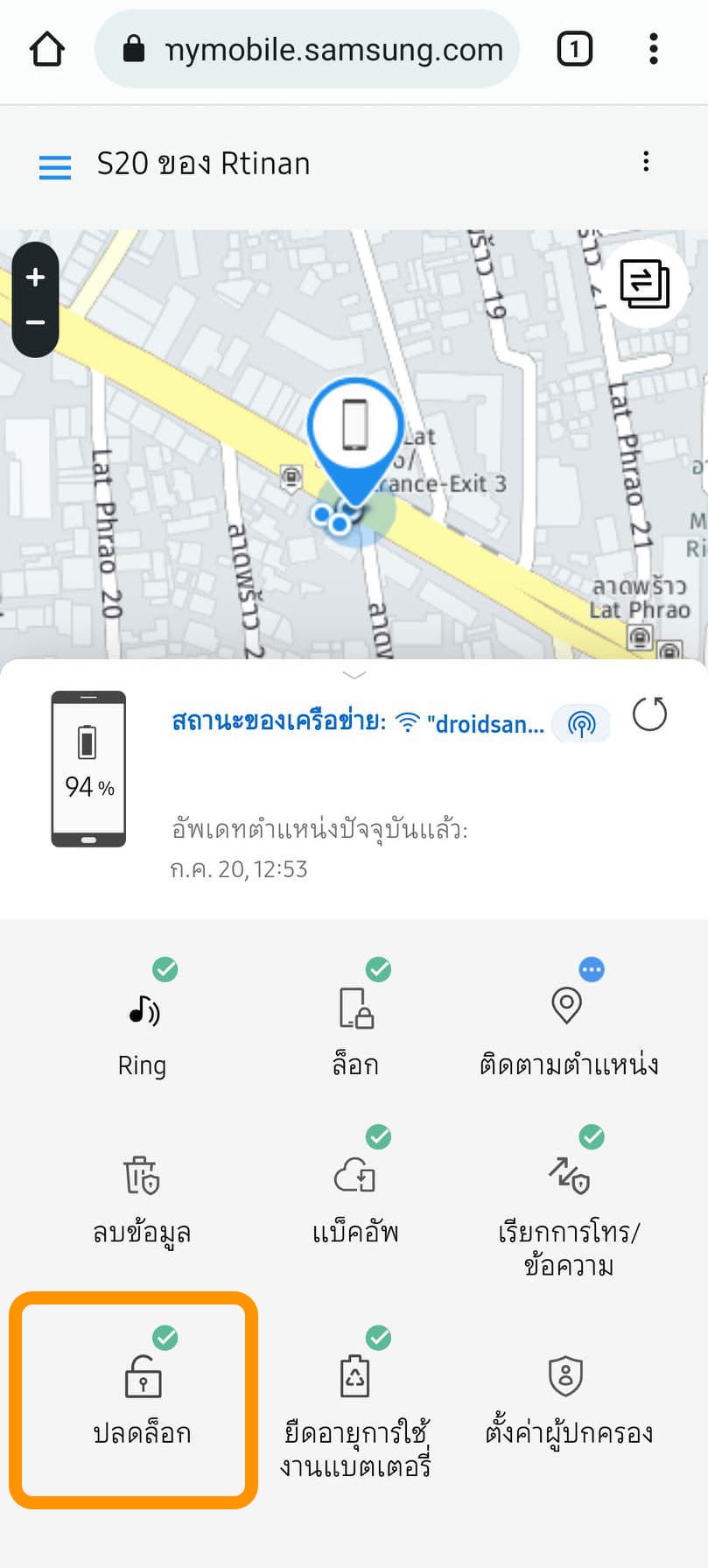Open the hamburger menu beside S20 ของ Rtinan
The image size is (708, 1568).
55,166
